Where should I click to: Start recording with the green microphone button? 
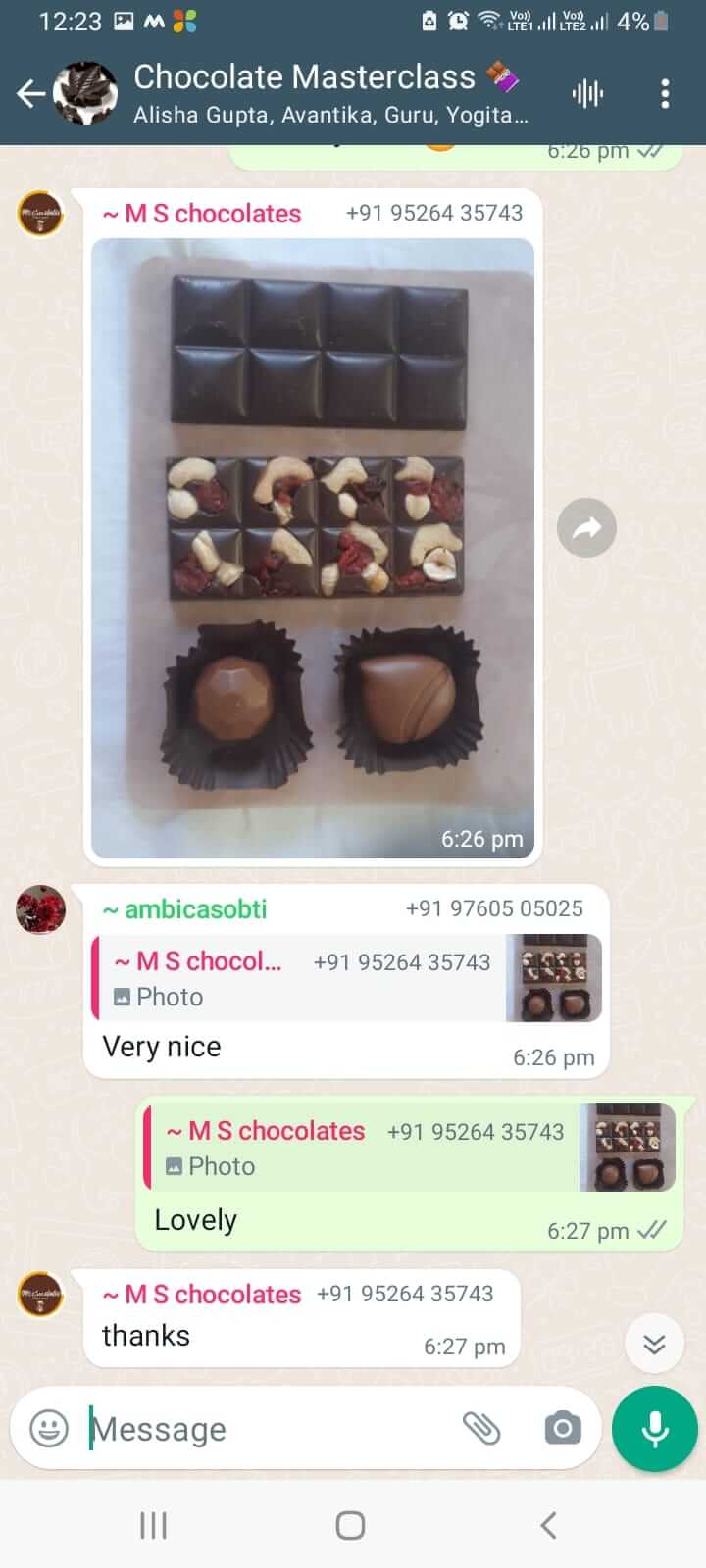pos(654,1429)
